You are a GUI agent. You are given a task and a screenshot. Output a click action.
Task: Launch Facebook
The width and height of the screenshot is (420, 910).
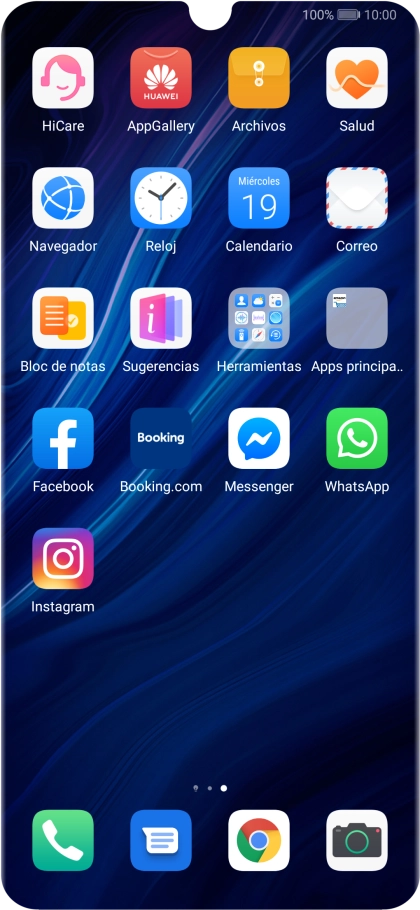pyautogui.click(x=63, y=438)
